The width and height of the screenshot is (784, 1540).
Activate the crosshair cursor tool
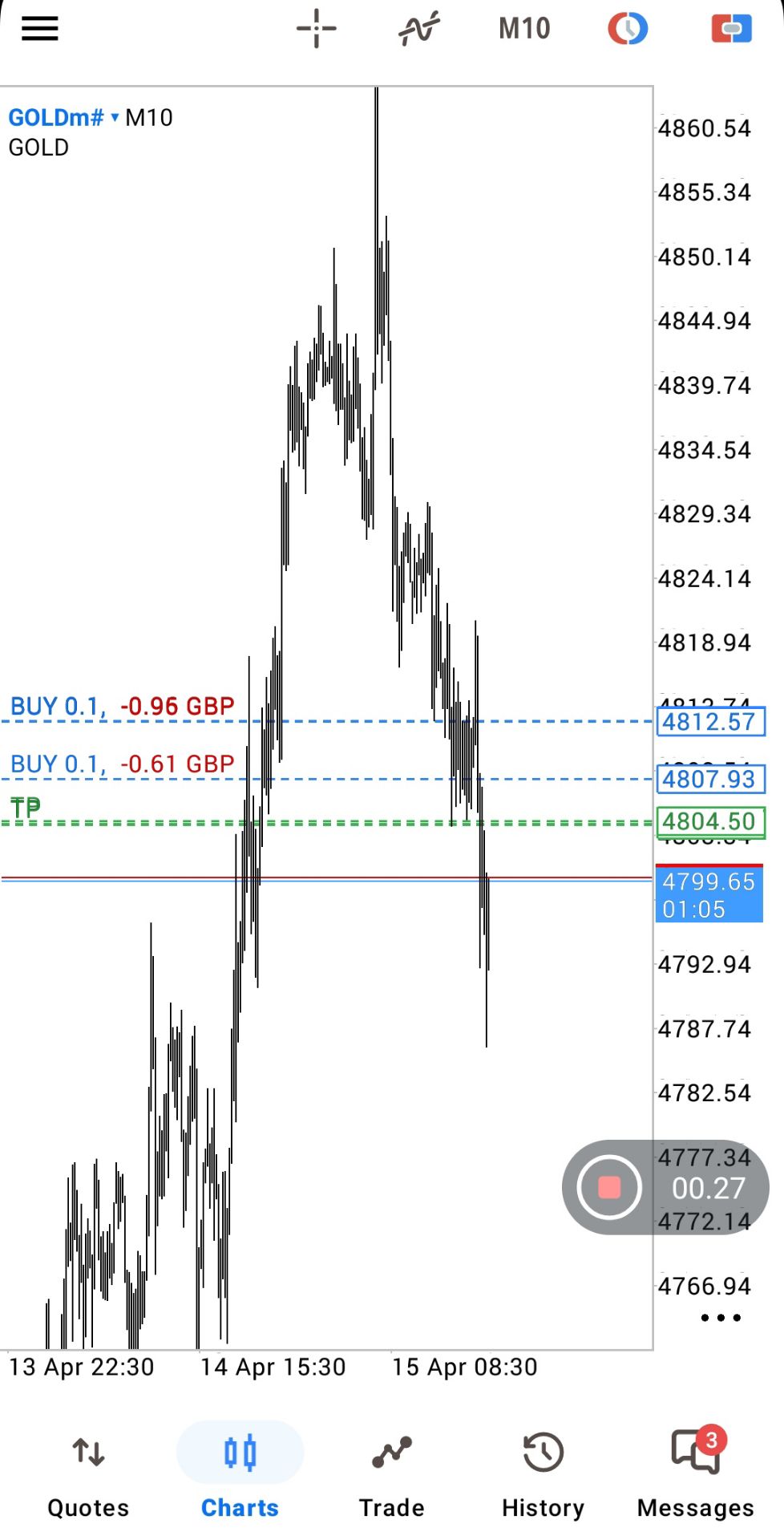tap(316, 29)
